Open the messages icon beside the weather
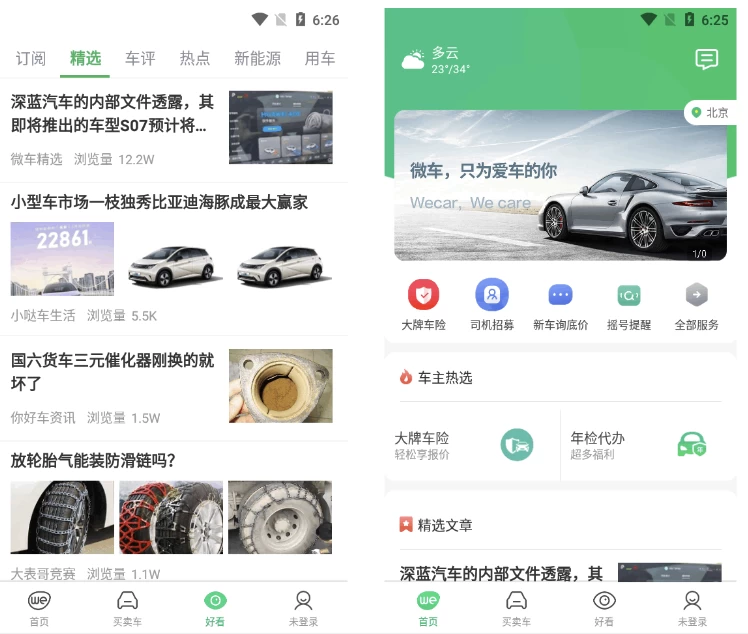 point(706,60)
